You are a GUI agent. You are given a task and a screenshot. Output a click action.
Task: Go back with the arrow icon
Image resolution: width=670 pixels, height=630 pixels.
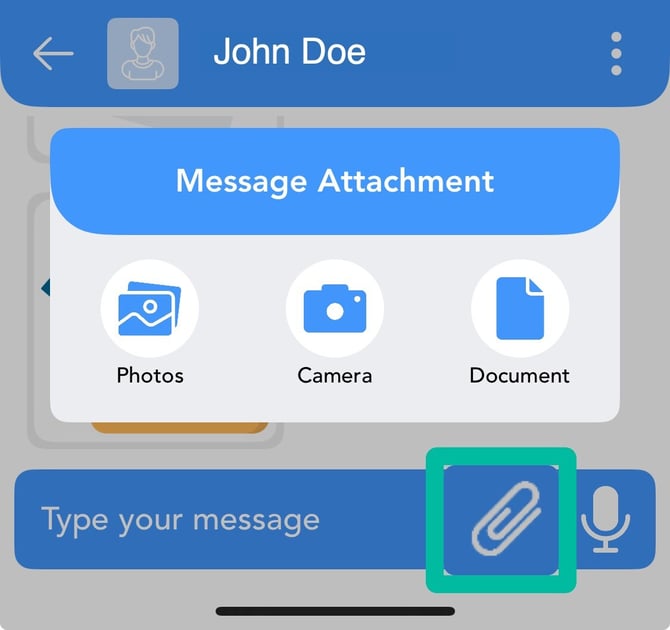pos(52,53)
